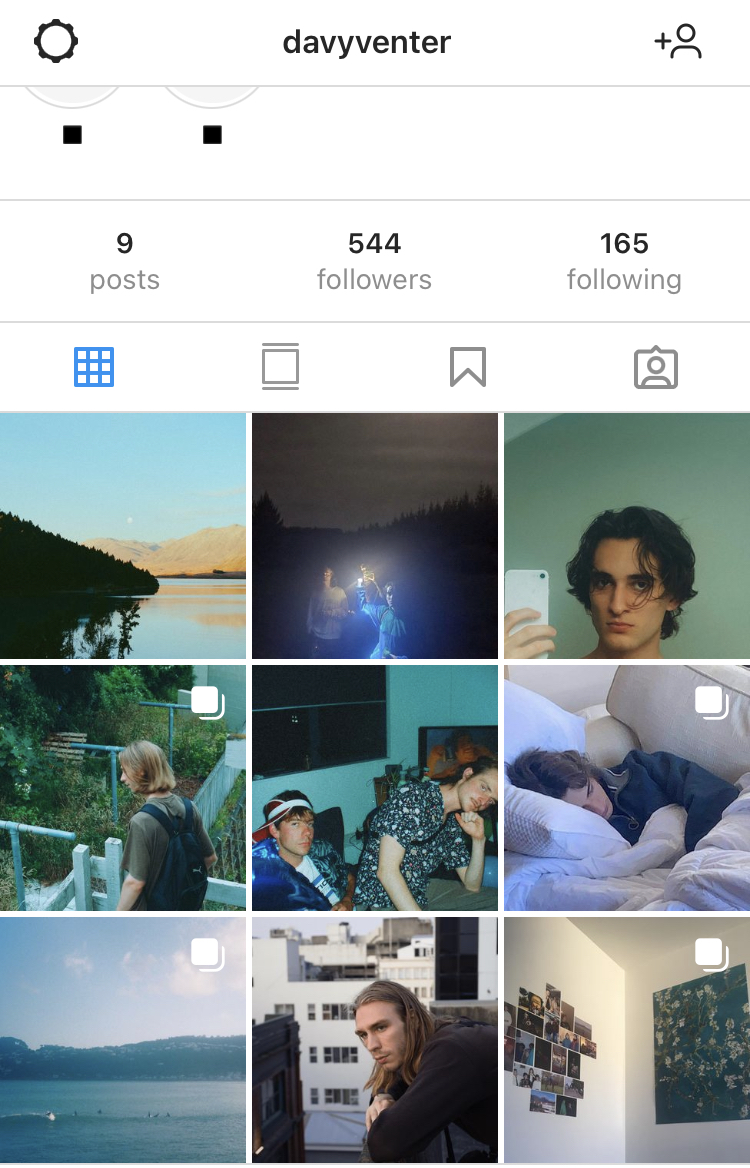The image size is (750, 1168).
Task: View the 165 following list
Action: click(x=624, y=260)
